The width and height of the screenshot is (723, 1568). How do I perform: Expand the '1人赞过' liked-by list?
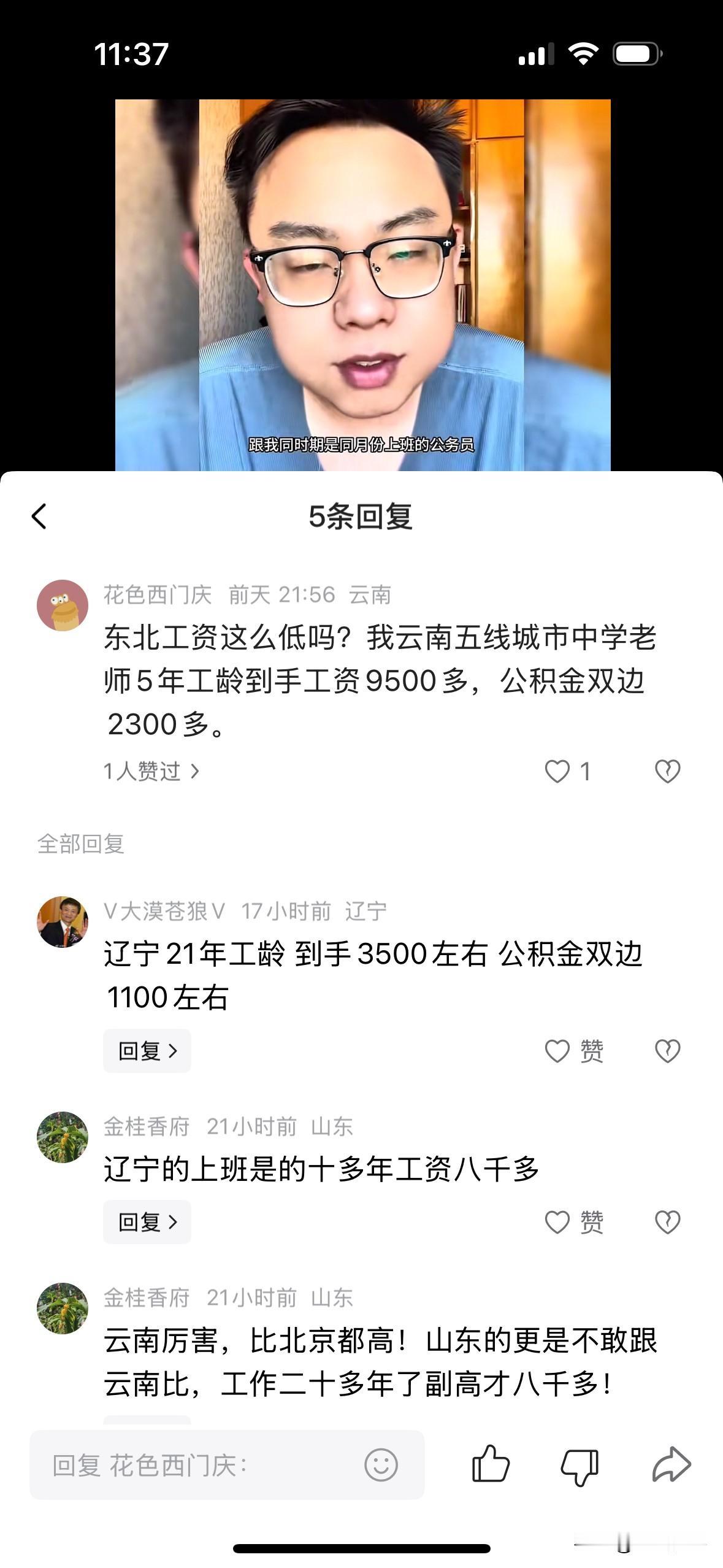coord(149,772)
